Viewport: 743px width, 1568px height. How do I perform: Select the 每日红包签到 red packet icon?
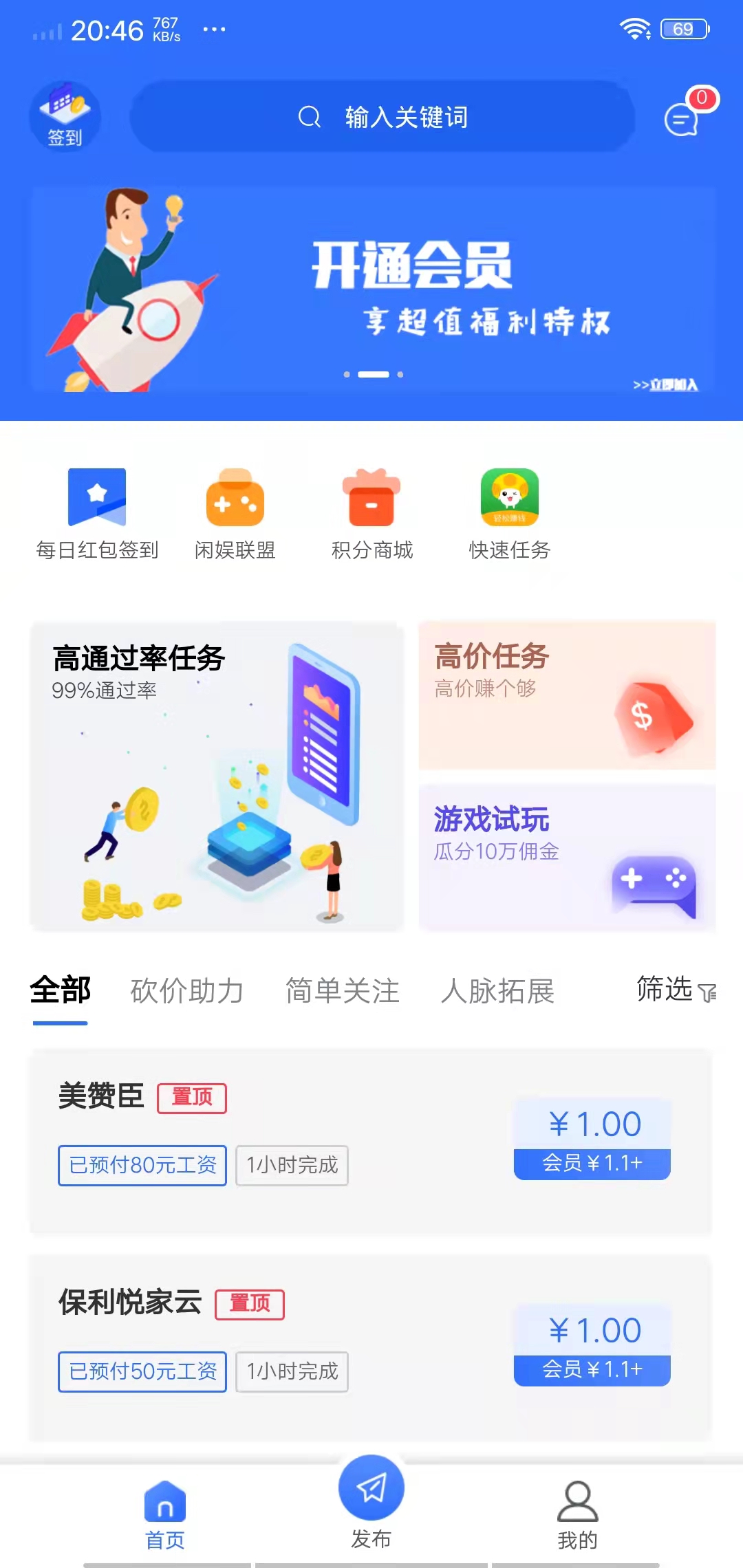point(96,499)
